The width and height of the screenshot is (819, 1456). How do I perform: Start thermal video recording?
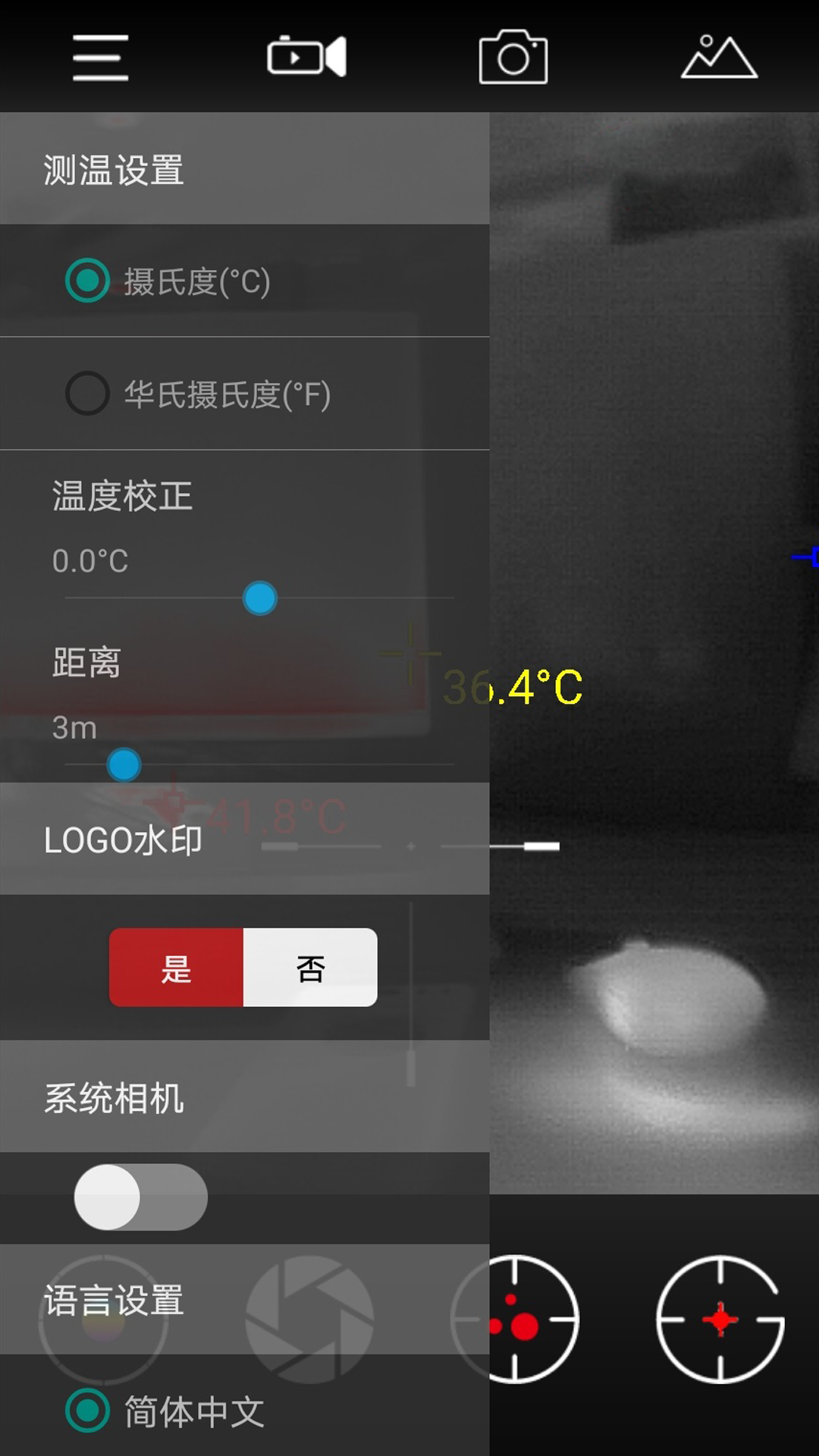pyautogui.click(x=307, y=57)
